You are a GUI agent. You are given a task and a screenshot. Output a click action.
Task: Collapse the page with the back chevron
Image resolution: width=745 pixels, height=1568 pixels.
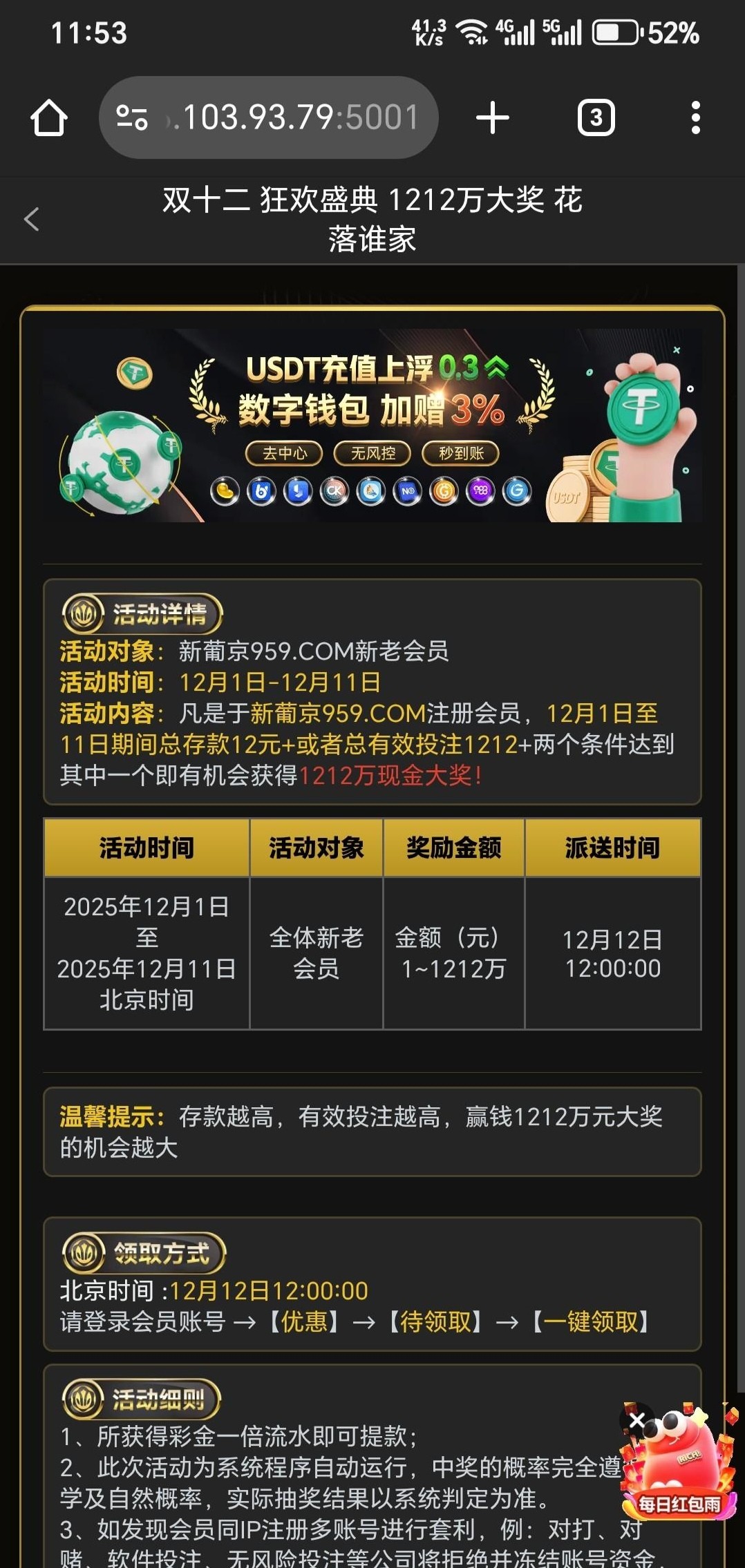tap(30, 220)
